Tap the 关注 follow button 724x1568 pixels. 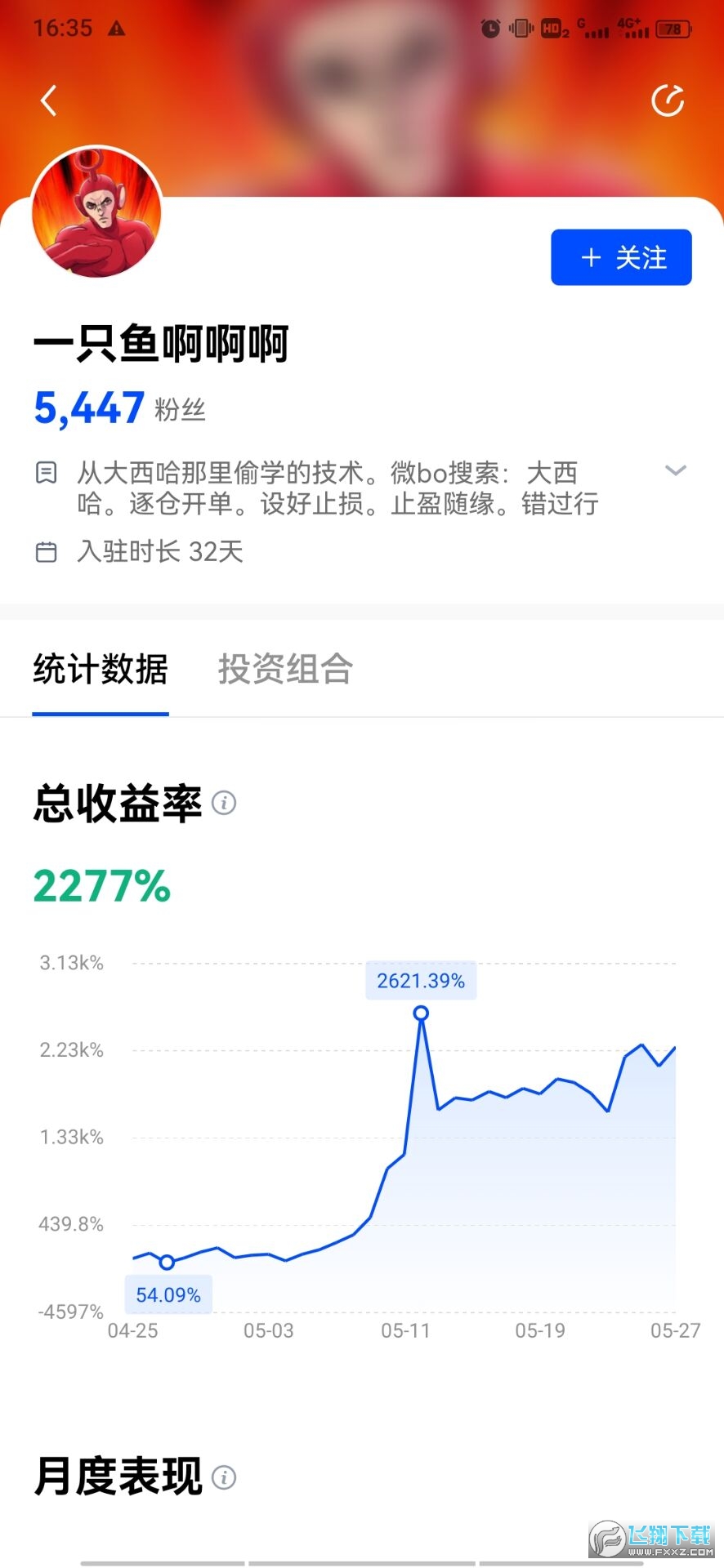tap(621, 257)
